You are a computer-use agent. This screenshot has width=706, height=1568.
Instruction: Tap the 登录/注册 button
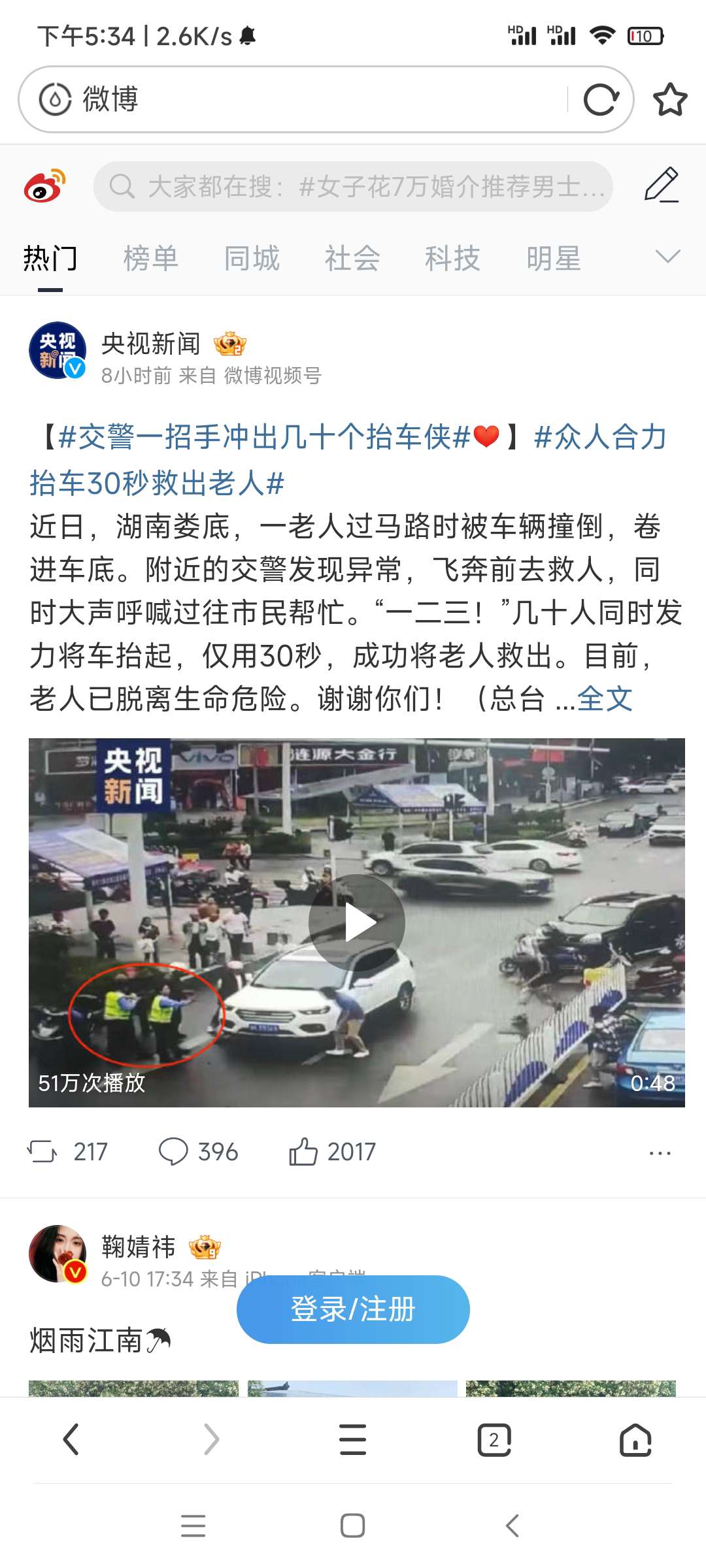point(353,1309)
